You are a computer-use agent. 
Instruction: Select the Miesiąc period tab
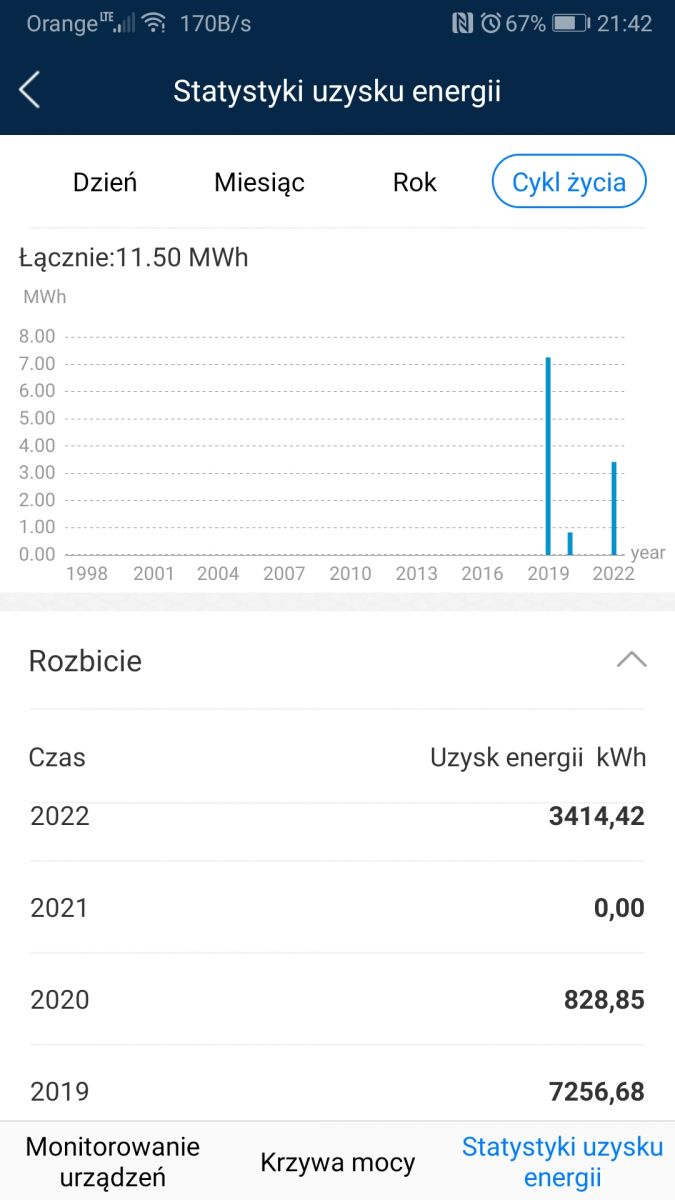[259, 182]
